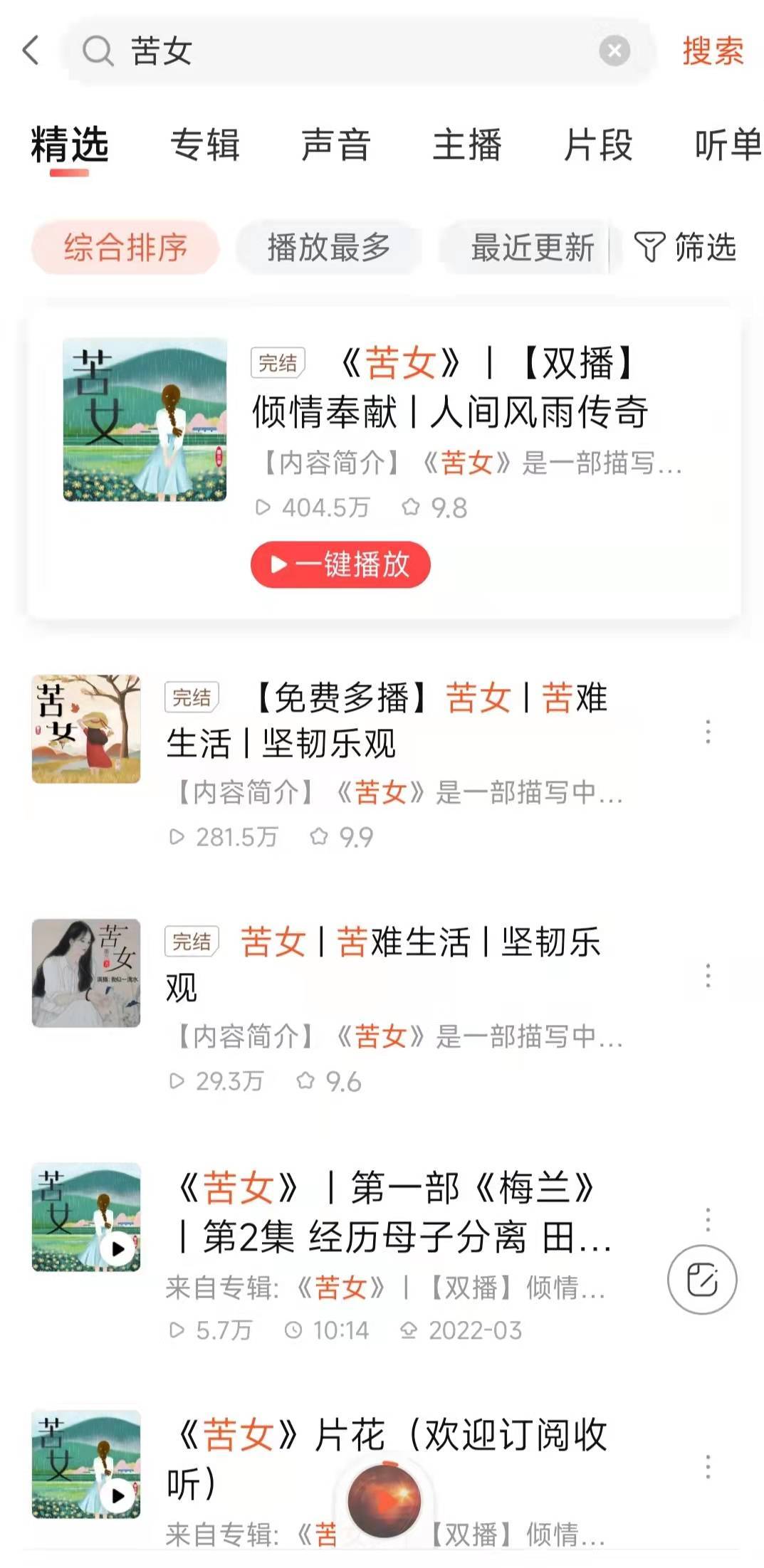Switch to the 专辑 tab
This screenshot has width=764, height=1568.
pyautogui.click(x=204, y=144)
